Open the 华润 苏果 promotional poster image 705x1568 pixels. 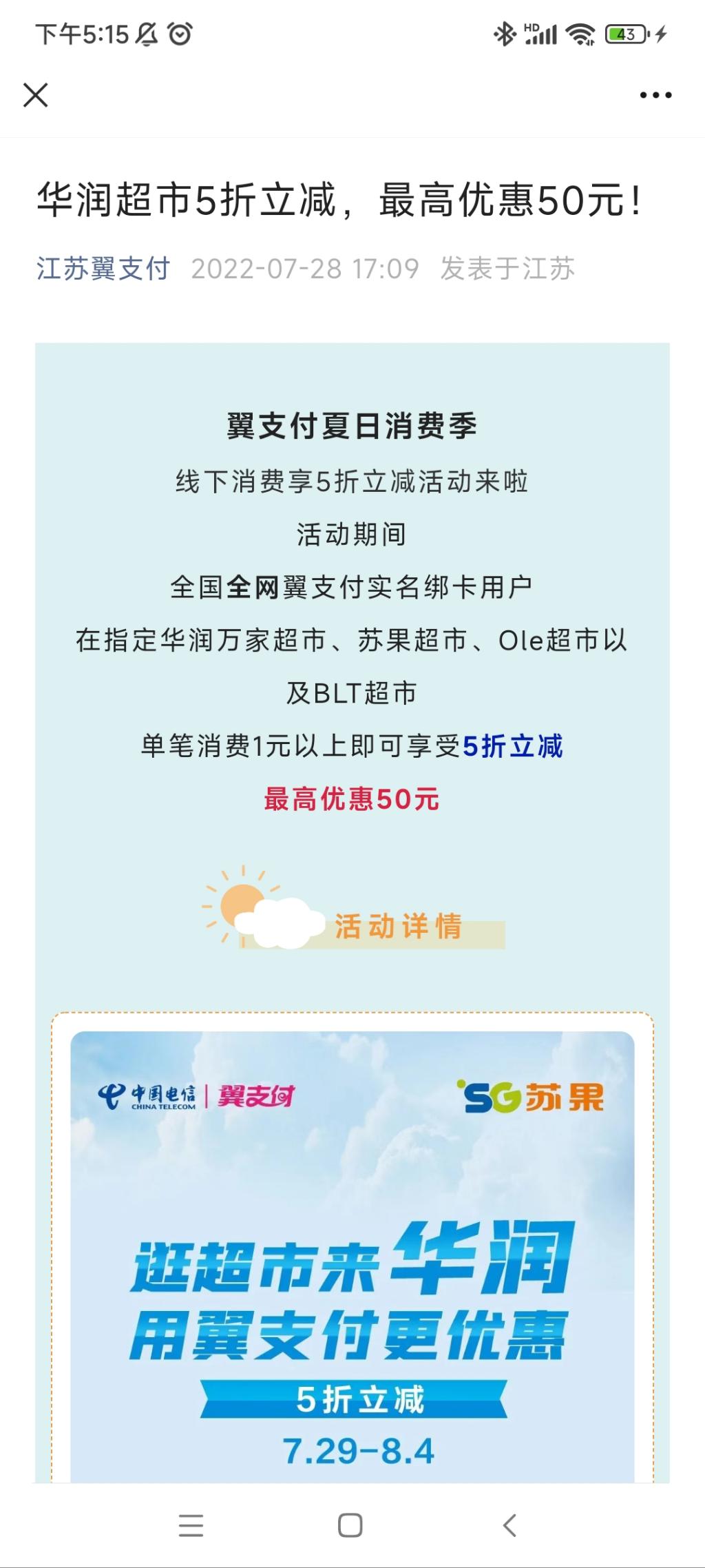(352, 1257)
